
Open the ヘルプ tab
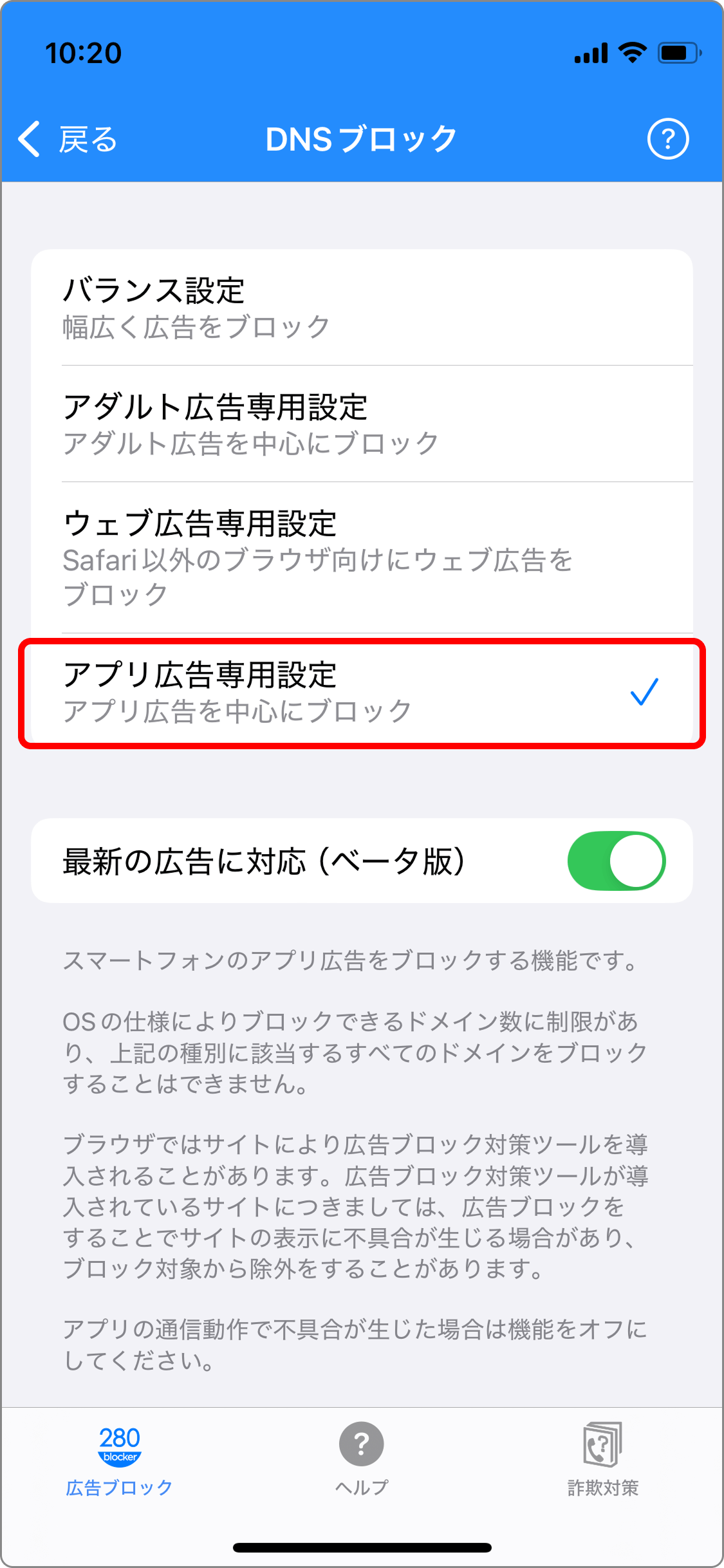pyautogui.click(x=362, y=1460)
